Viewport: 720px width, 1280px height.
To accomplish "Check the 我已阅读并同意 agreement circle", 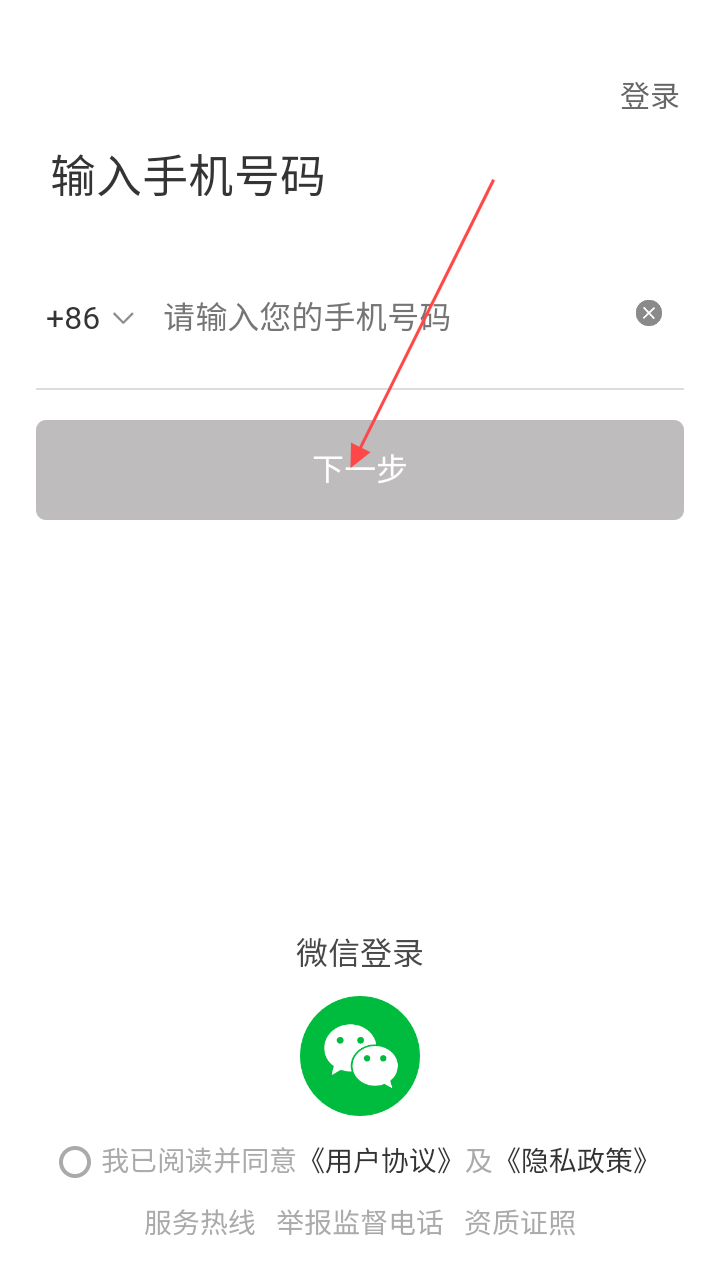I will tap(75, 1162).
